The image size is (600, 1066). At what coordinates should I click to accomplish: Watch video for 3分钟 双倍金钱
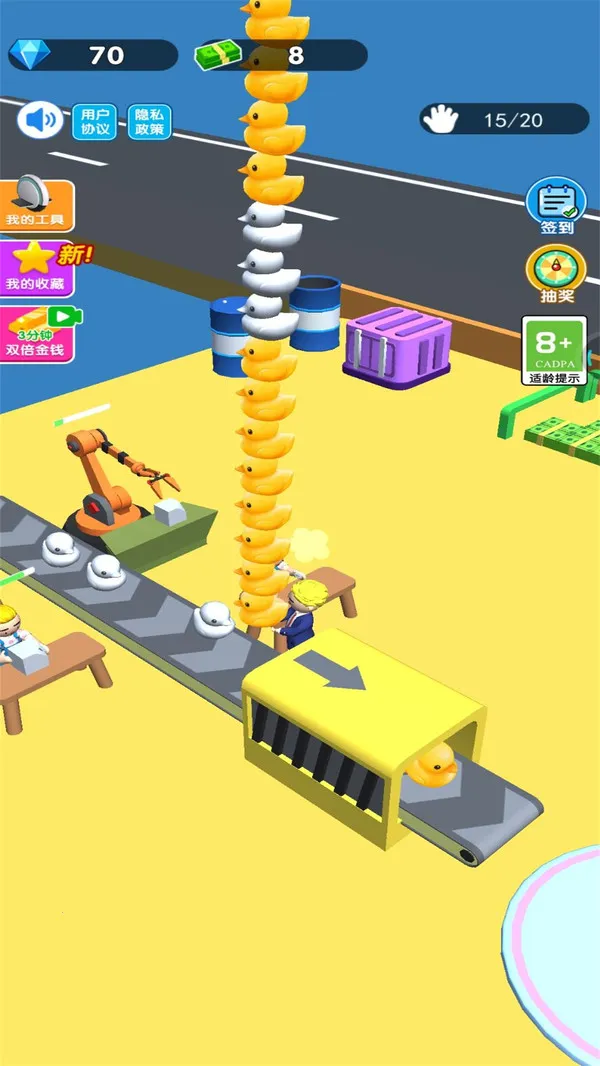(x=37, y=333)
